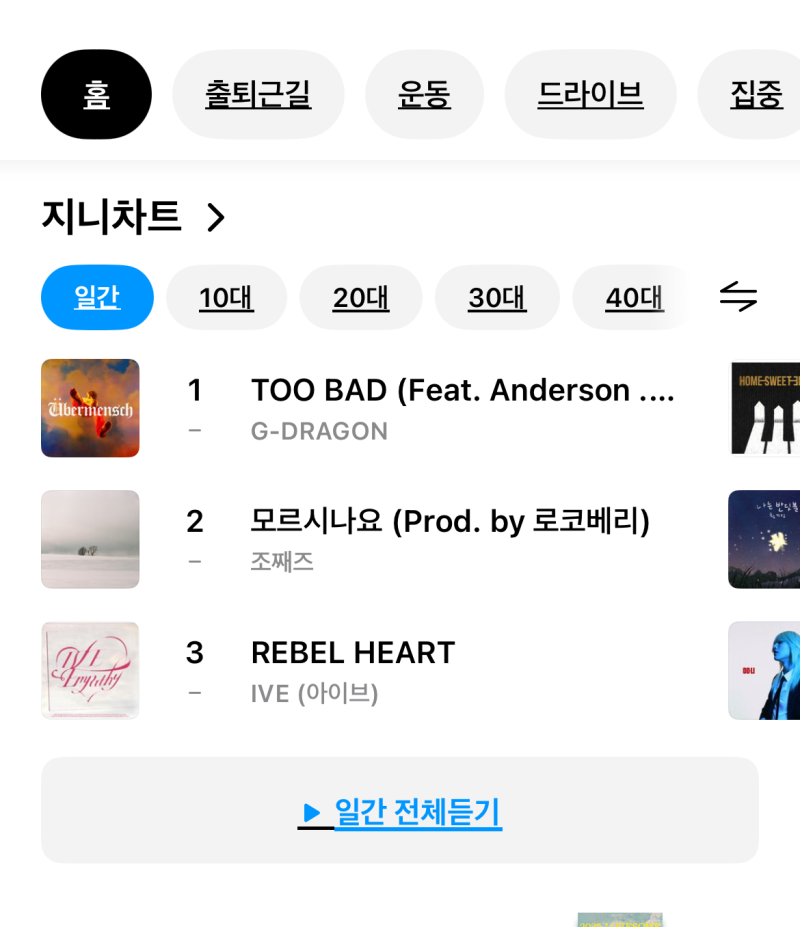Screen dimensions: 800x927
Task: Open the HOME SWEET album cover
Action: 765,408
